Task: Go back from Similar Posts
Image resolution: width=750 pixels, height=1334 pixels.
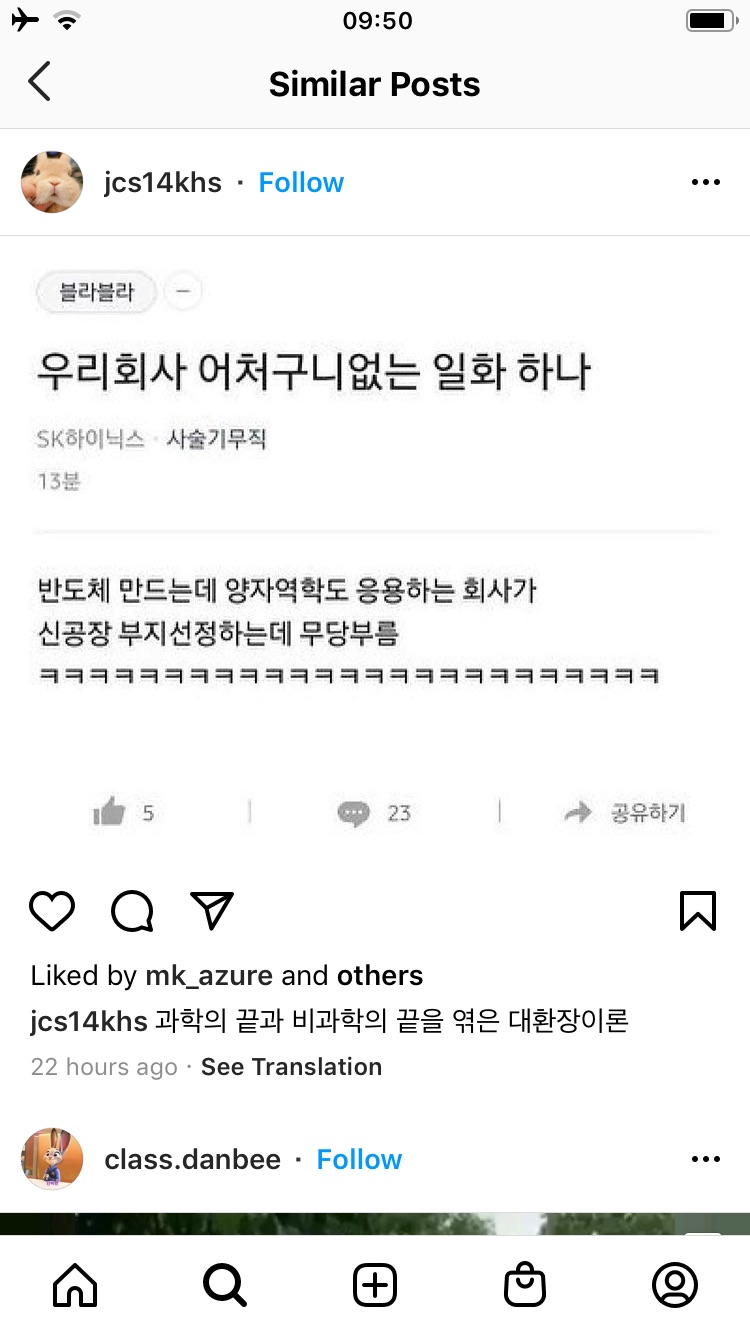Action: point(39,83)
